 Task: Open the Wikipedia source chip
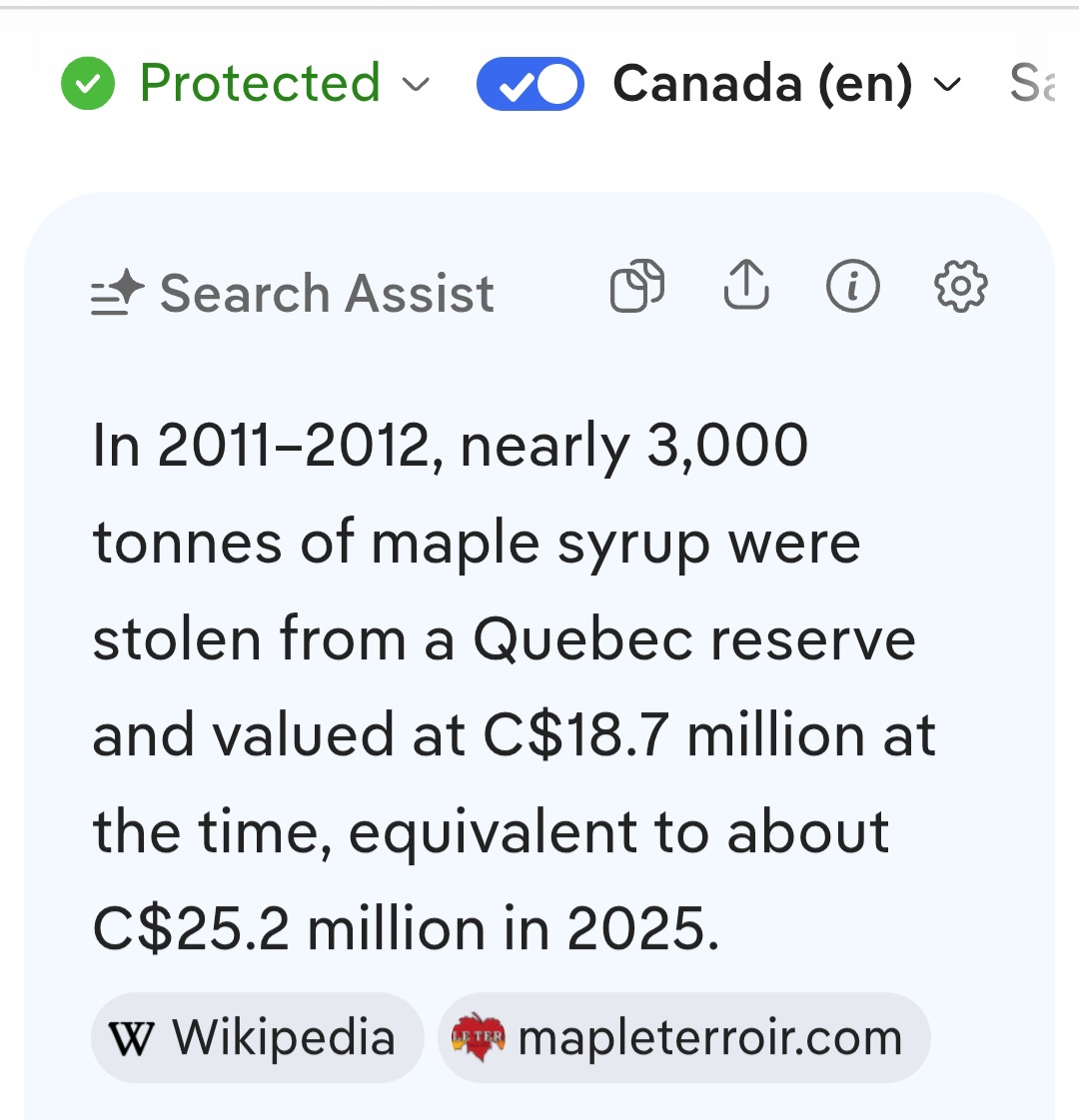point(257,1037)
